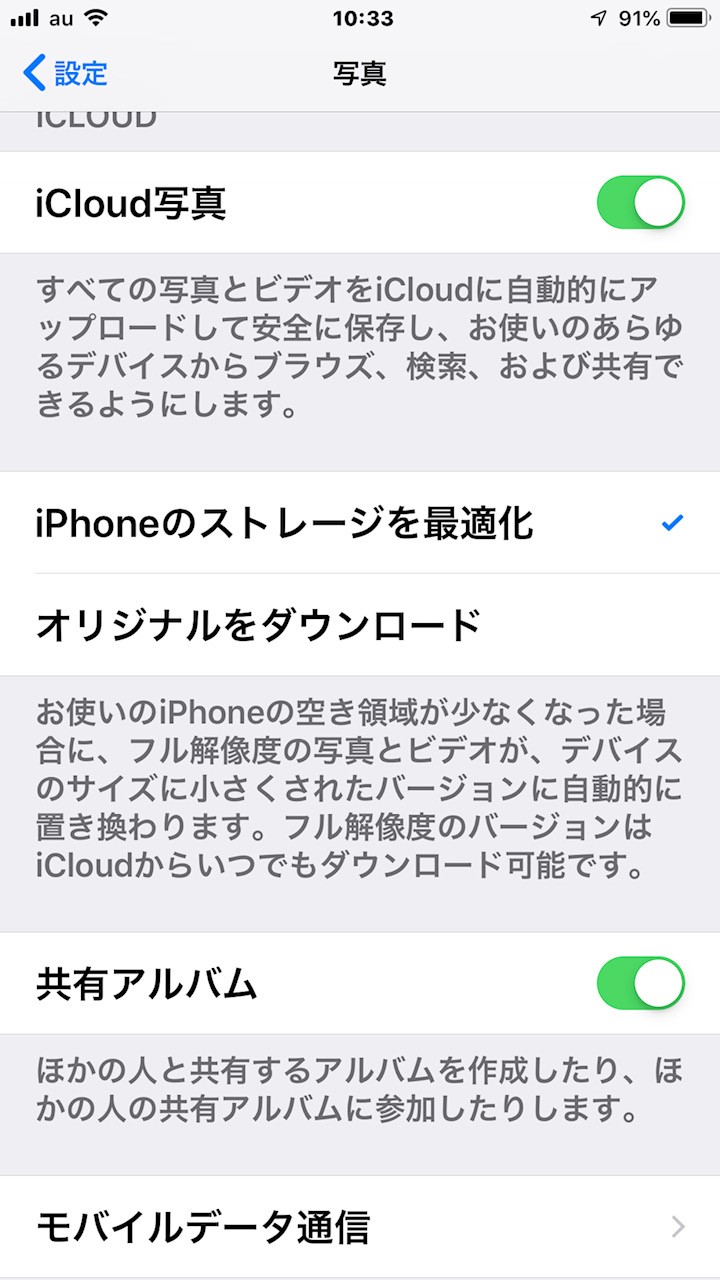Open モバイルデータ通信 settings
This screenshot has width=720, height=1280.
360,1226
